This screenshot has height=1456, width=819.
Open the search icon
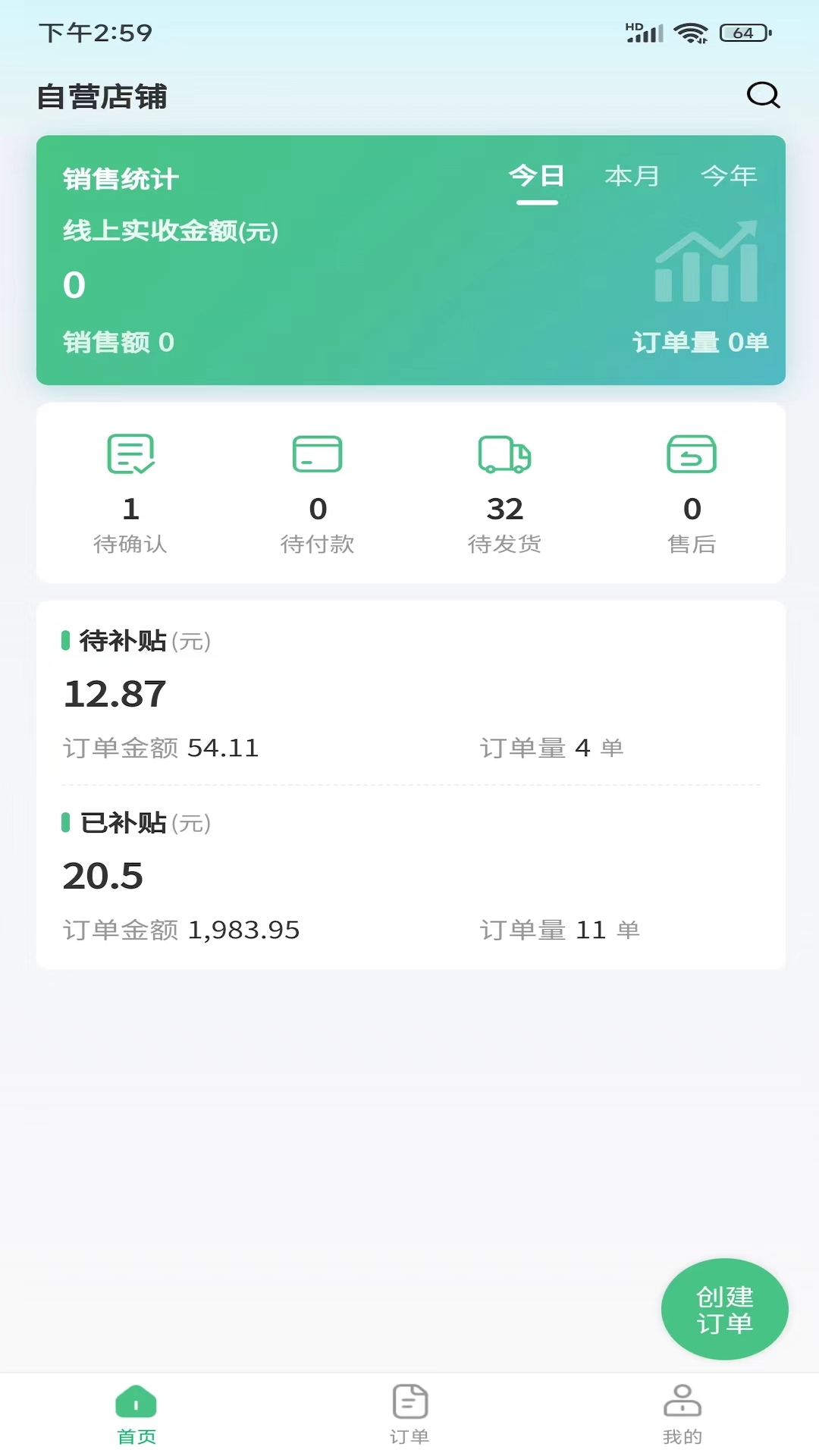click(x=763, y=96)
